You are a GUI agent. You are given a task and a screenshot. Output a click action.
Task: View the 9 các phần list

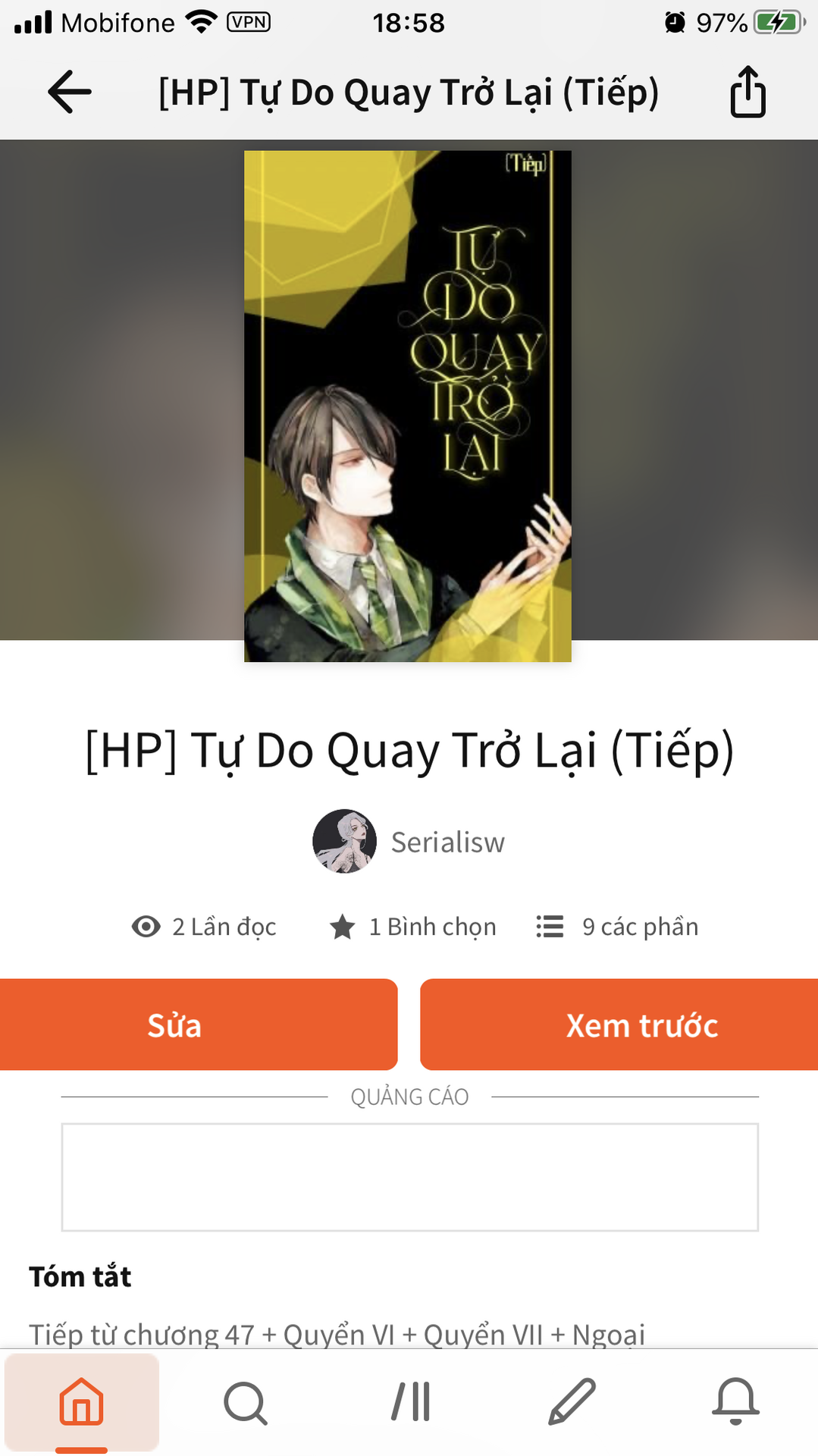coord(618,927)
